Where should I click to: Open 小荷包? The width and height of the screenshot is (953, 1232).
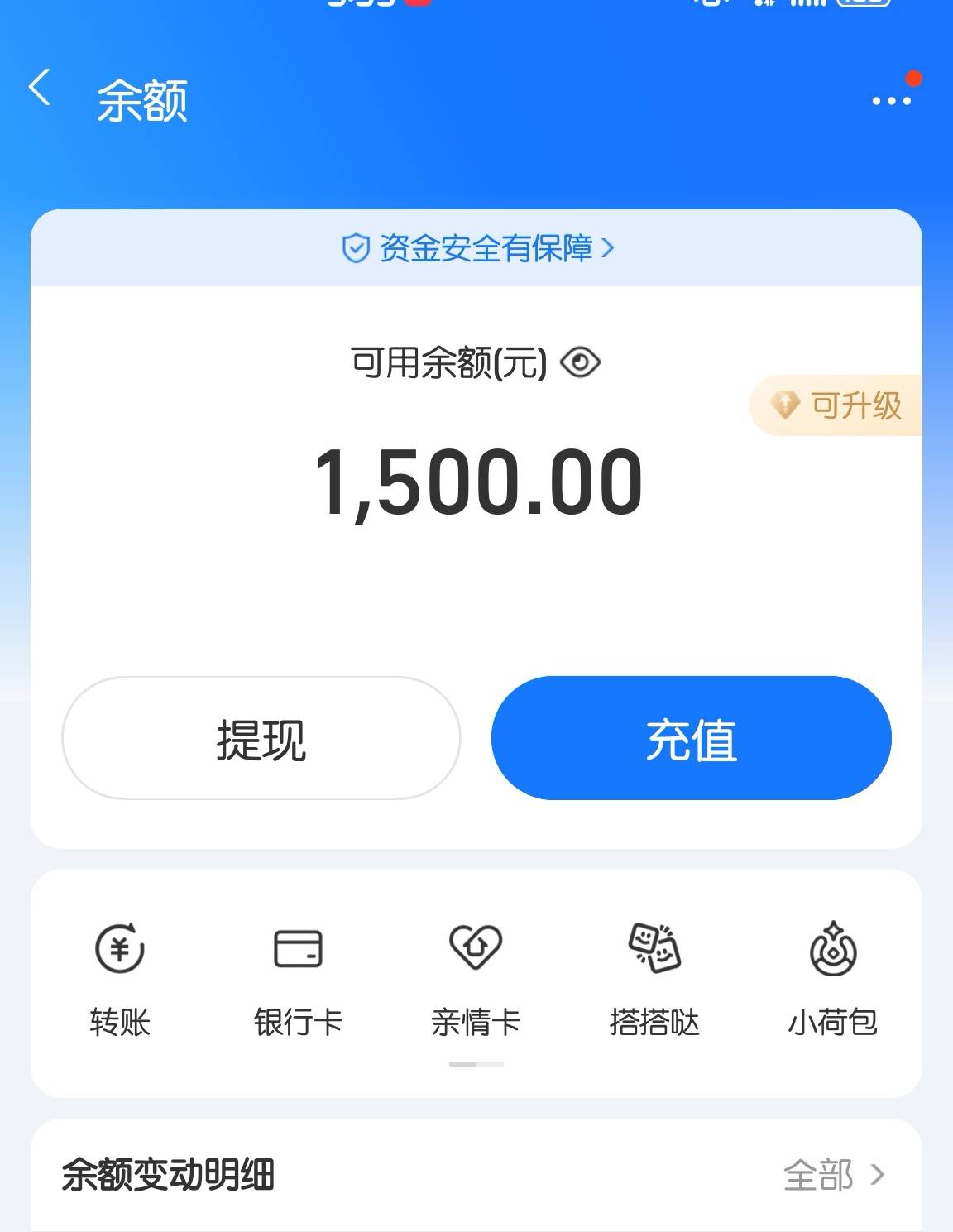point(833,979)
